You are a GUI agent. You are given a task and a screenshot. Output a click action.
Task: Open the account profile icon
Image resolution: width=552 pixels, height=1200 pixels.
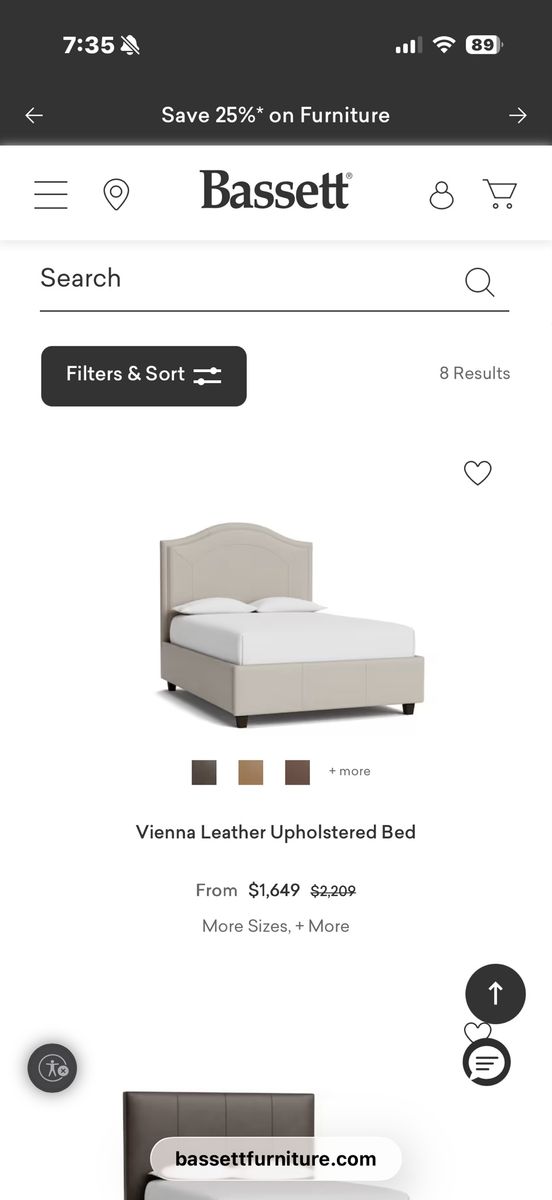pos(441,194)
